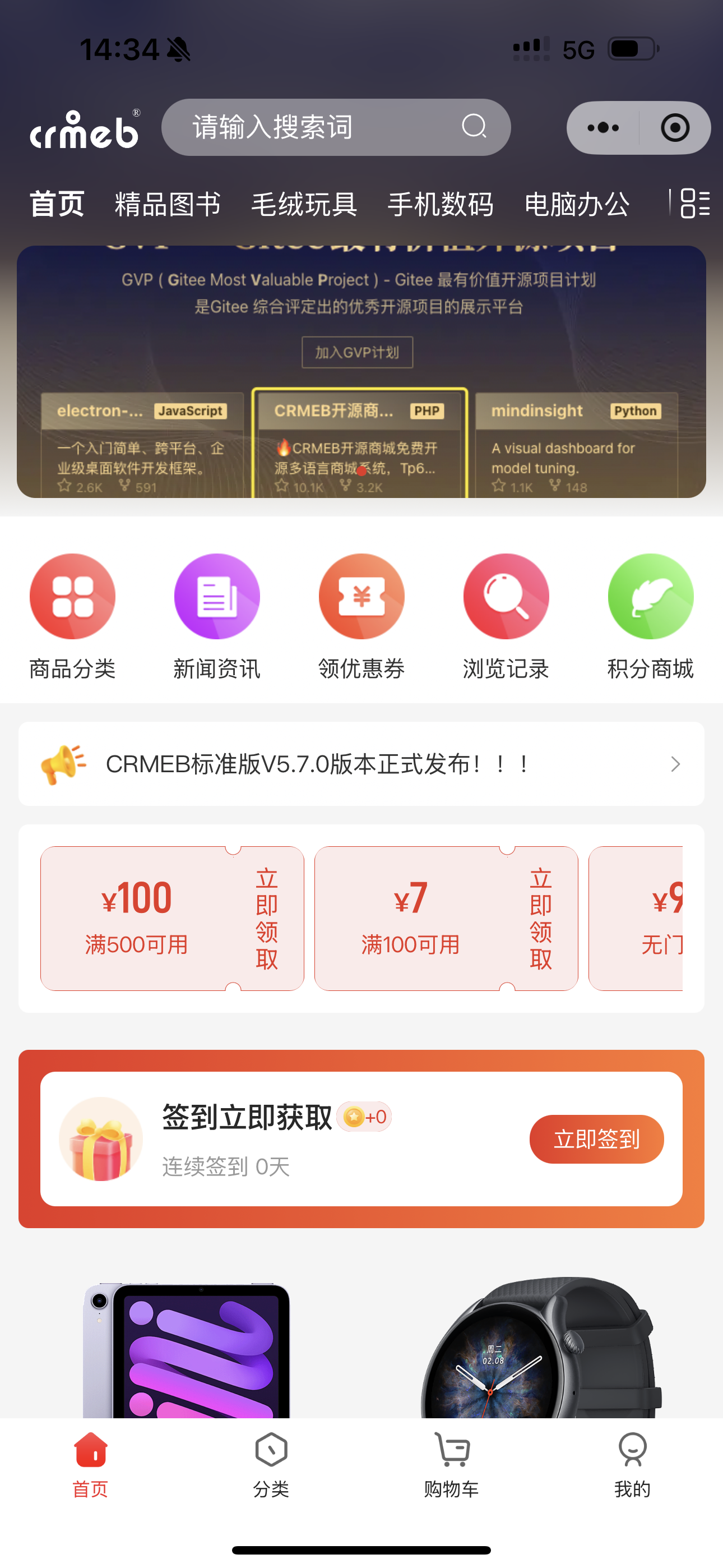The width and height of the screenshot is (723, 1568).
Task: Go to 新闻资讯
Action: [x=217, y=616]
